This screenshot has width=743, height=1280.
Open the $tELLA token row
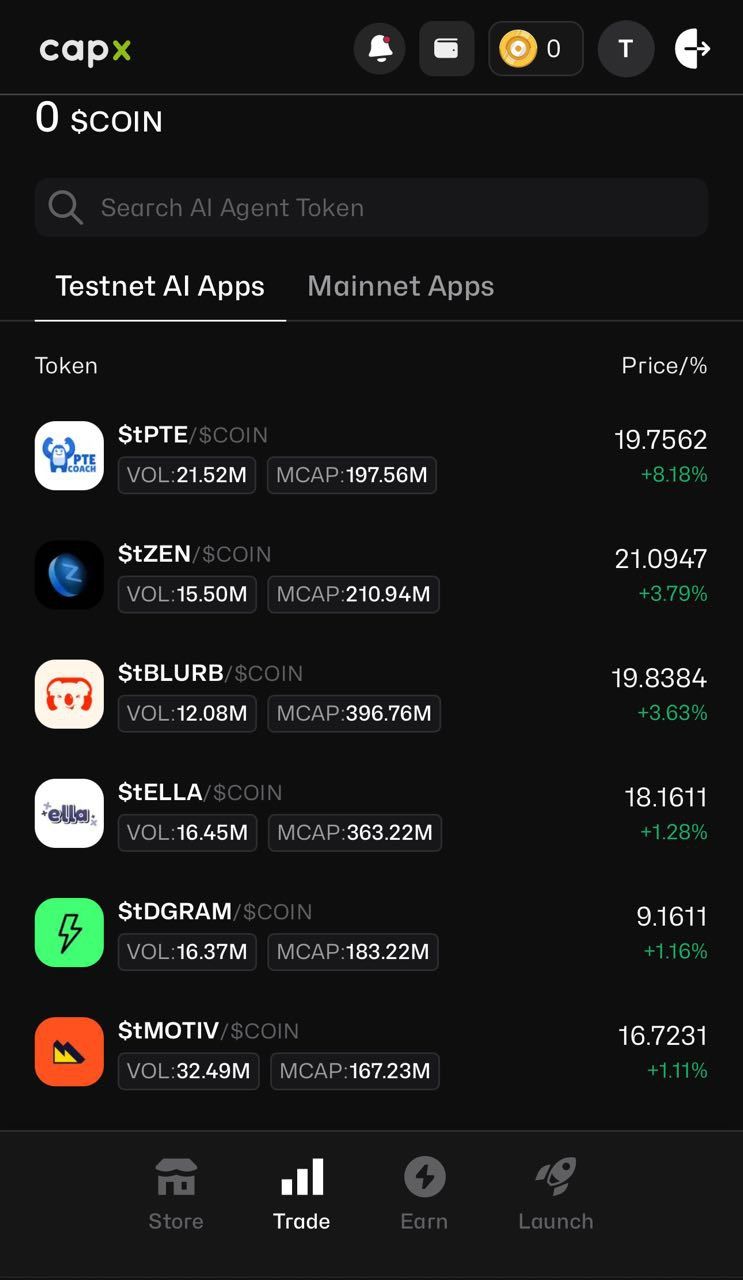(x=370, y=812)
